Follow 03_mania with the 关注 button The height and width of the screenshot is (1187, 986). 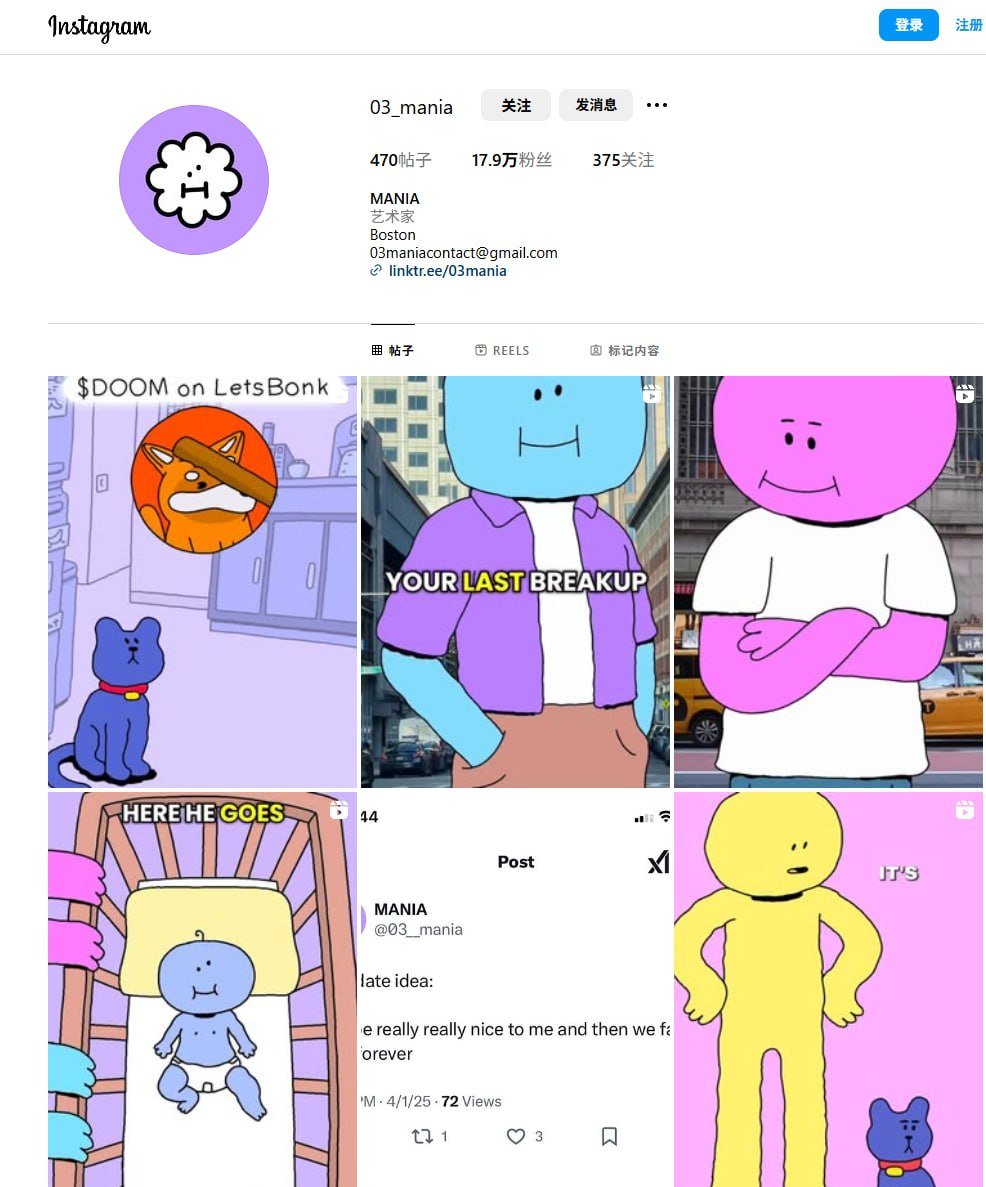click(516, 105)
